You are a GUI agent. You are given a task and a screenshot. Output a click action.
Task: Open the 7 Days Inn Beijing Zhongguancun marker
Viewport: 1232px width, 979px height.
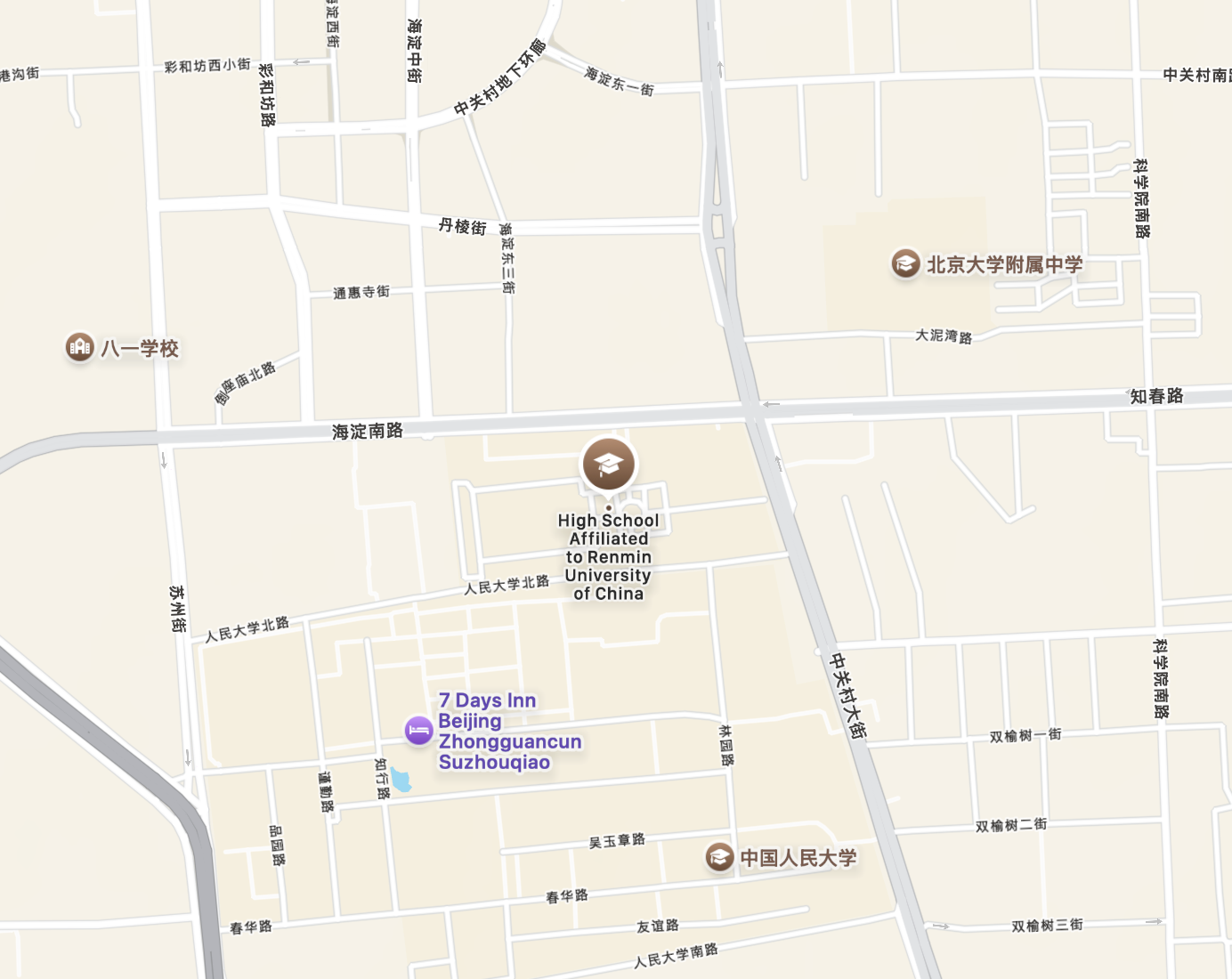pos(418,730)
